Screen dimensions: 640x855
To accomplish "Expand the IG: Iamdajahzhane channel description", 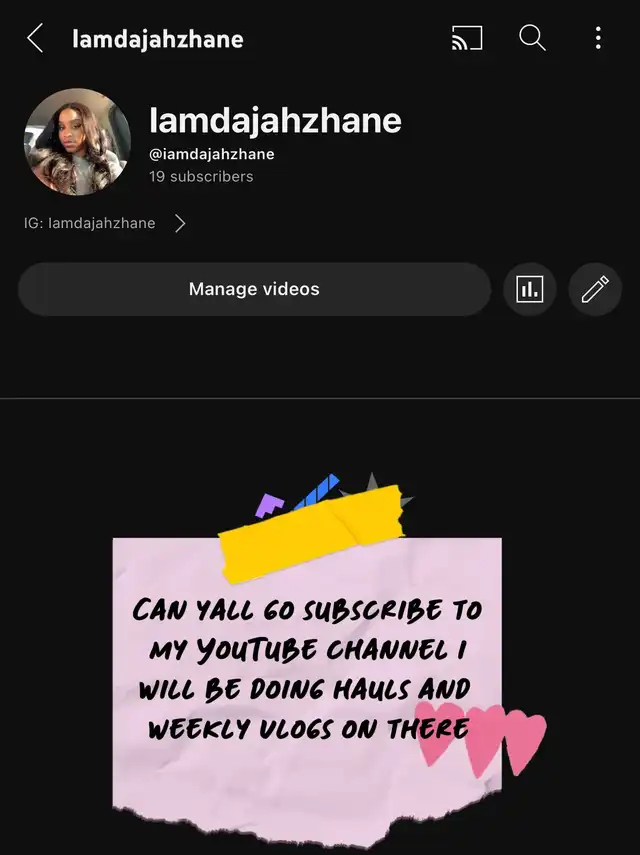I will 180,224.
